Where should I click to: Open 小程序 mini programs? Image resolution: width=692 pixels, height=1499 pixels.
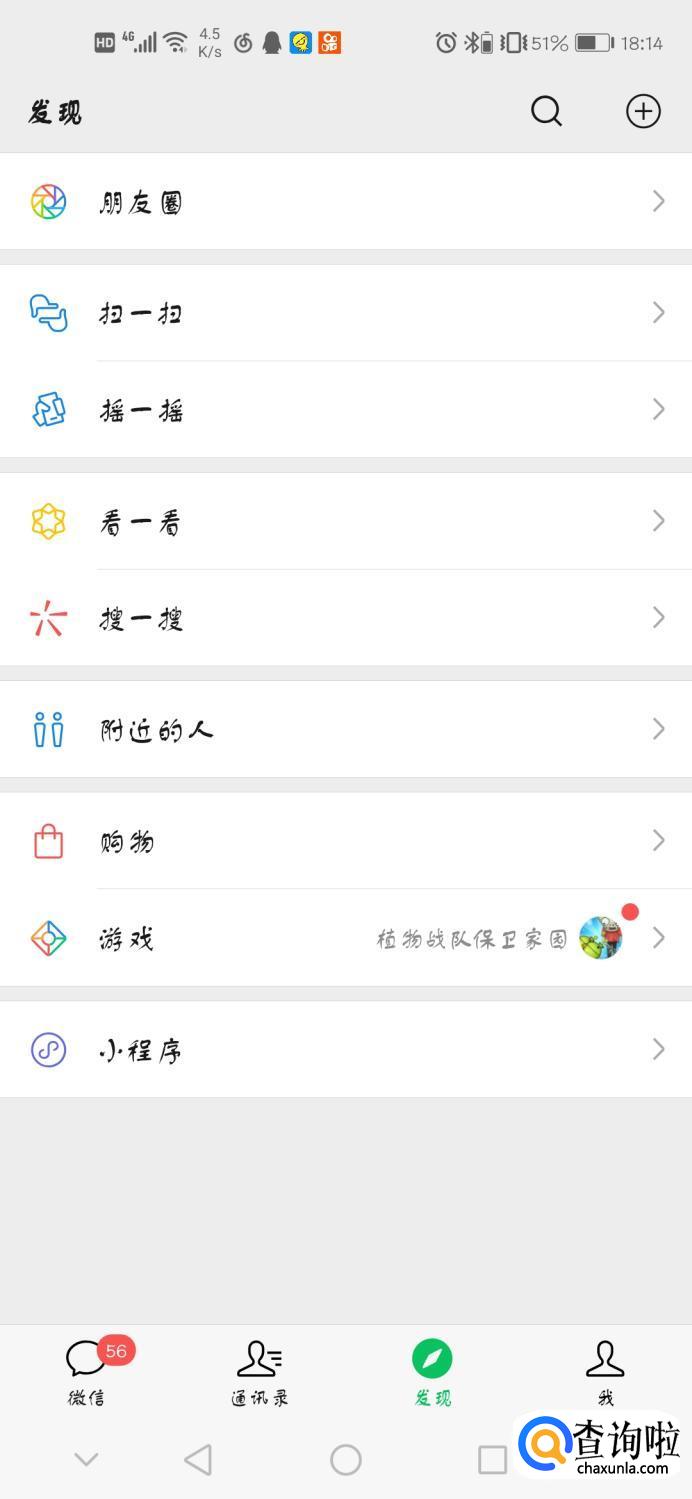coord(346,1049)
